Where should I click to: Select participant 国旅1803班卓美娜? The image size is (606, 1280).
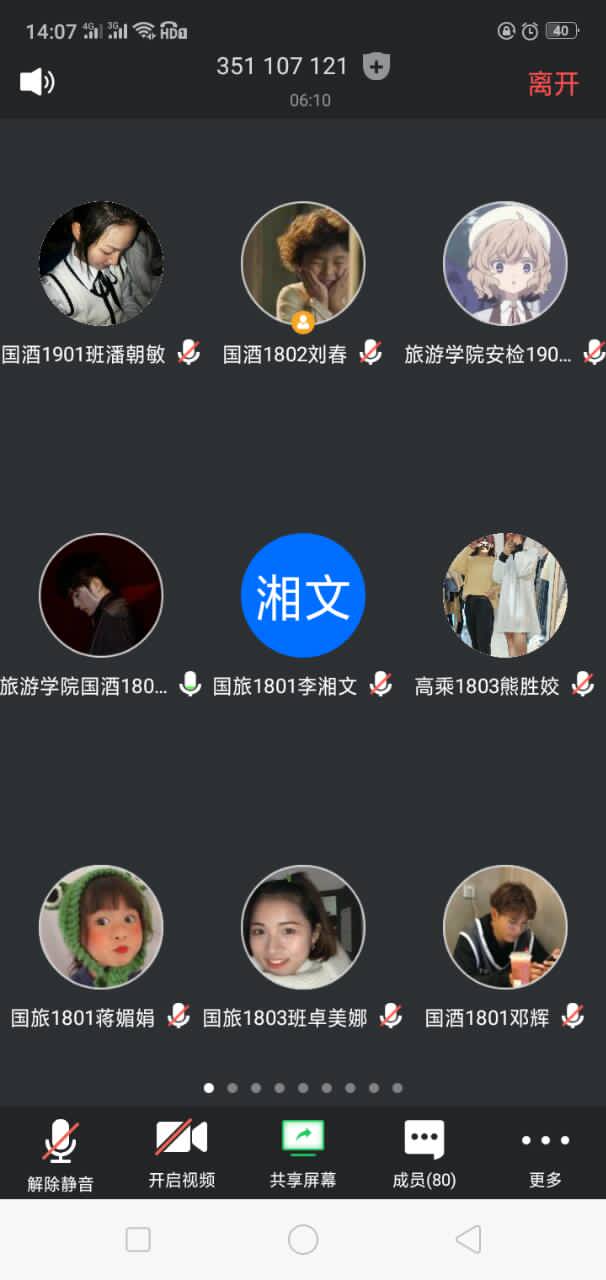point(303,927)
